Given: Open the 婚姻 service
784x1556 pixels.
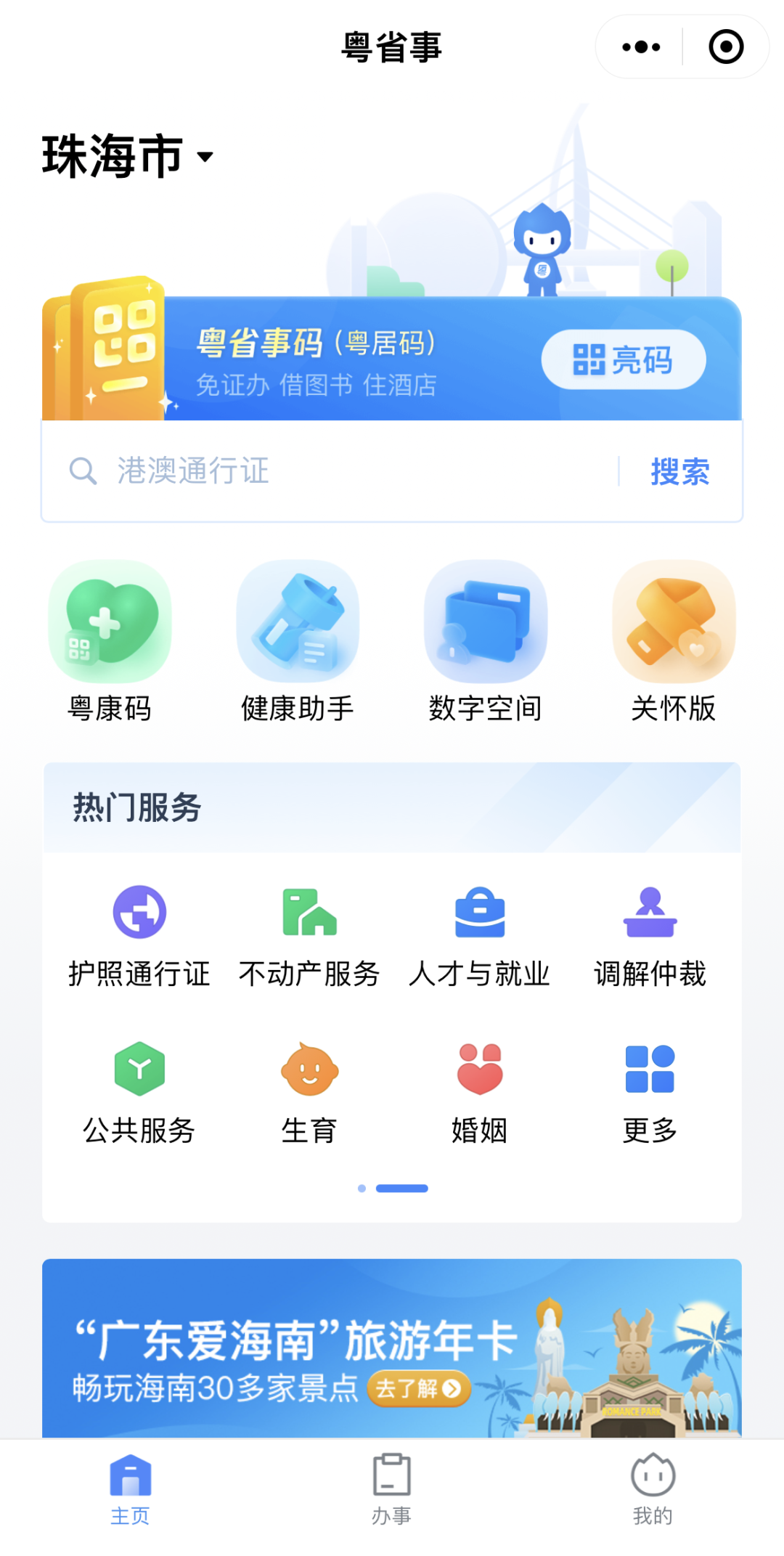Looking at the screenshot, I should coord(479,1093).
